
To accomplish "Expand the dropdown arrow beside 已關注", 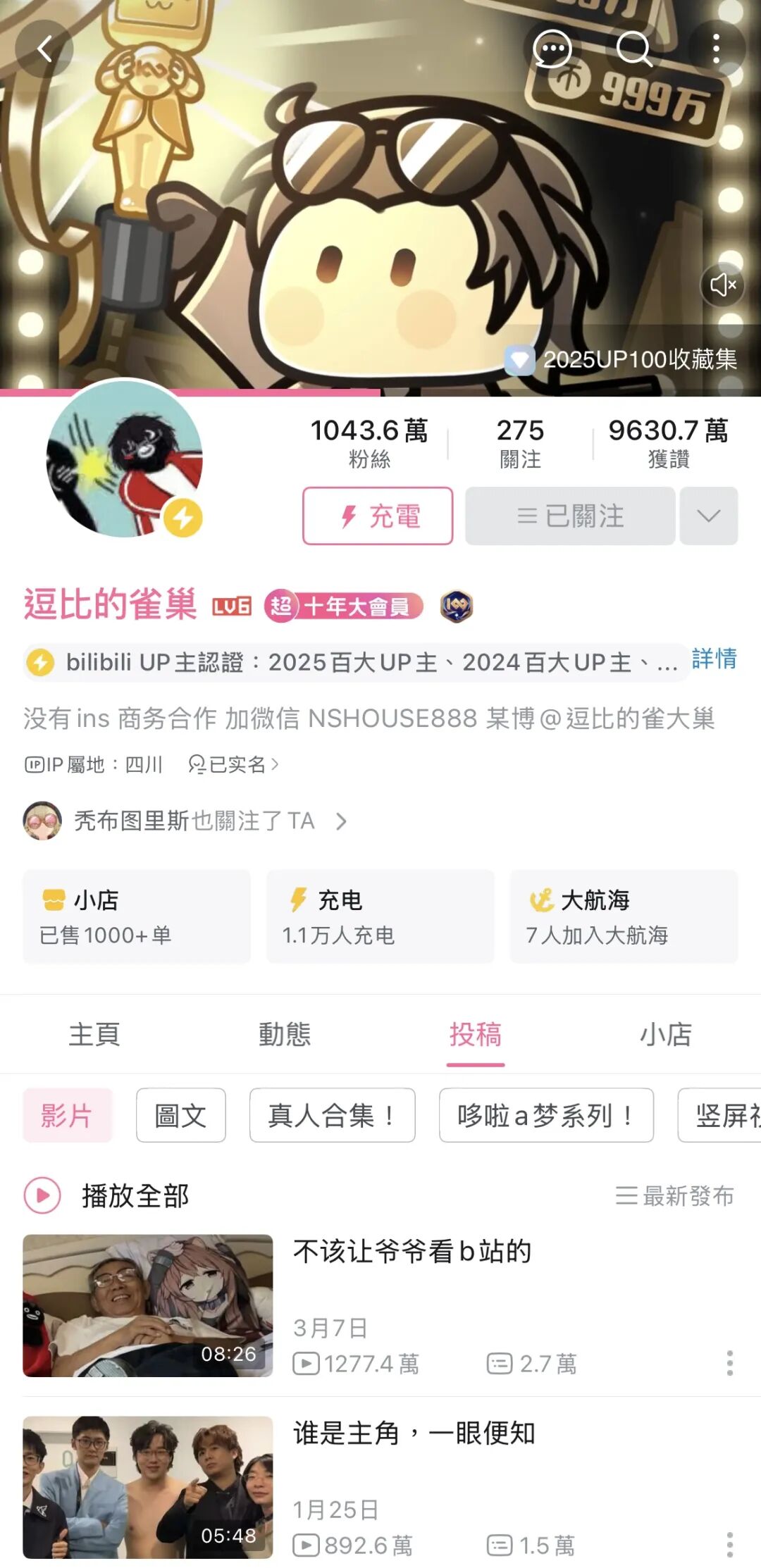I will 708,516.
